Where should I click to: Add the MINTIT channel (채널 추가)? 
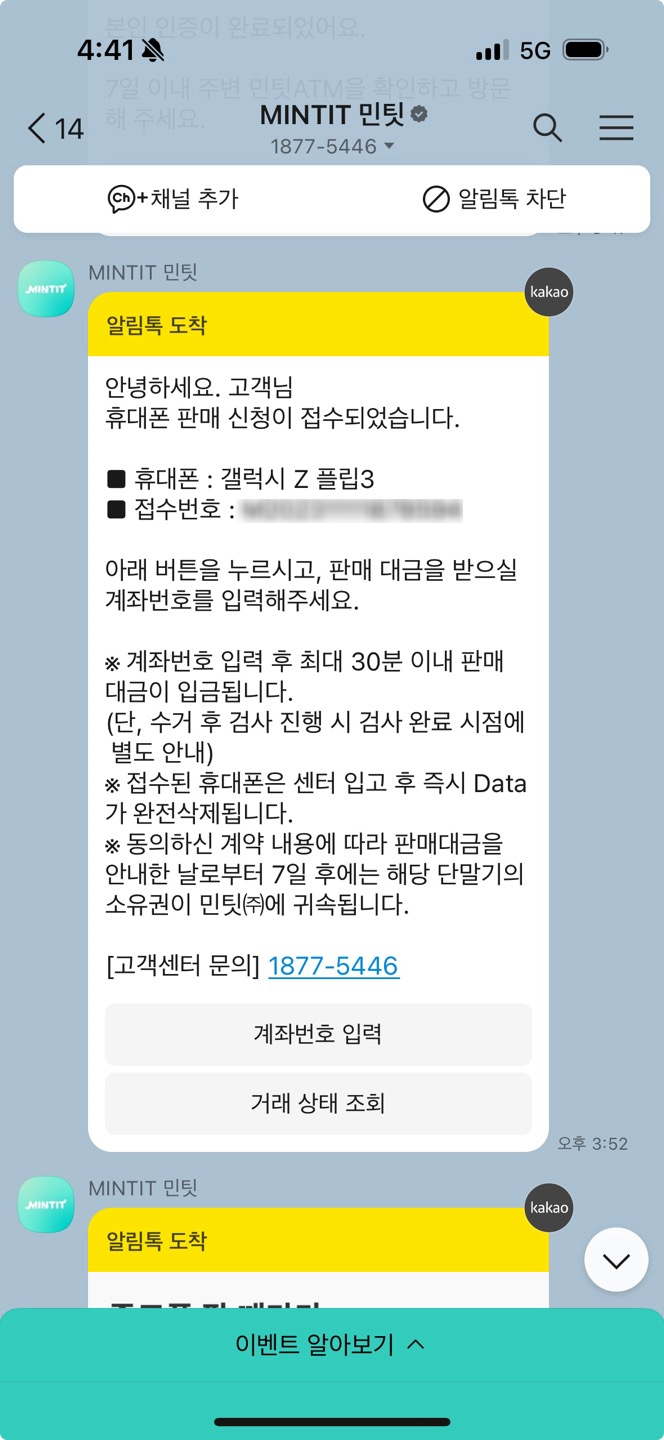174,199
